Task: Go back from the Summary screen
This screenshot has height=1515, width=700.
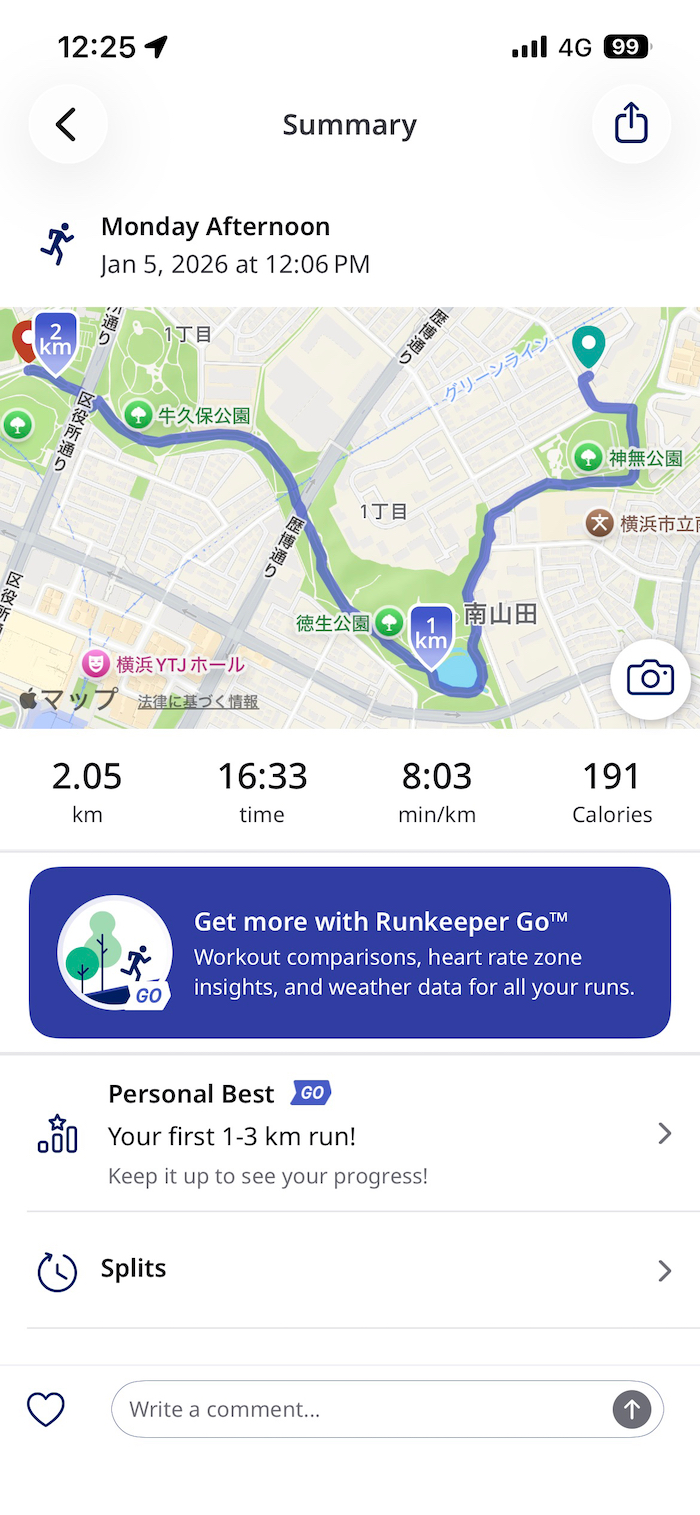Action: [x=67, y=125]
